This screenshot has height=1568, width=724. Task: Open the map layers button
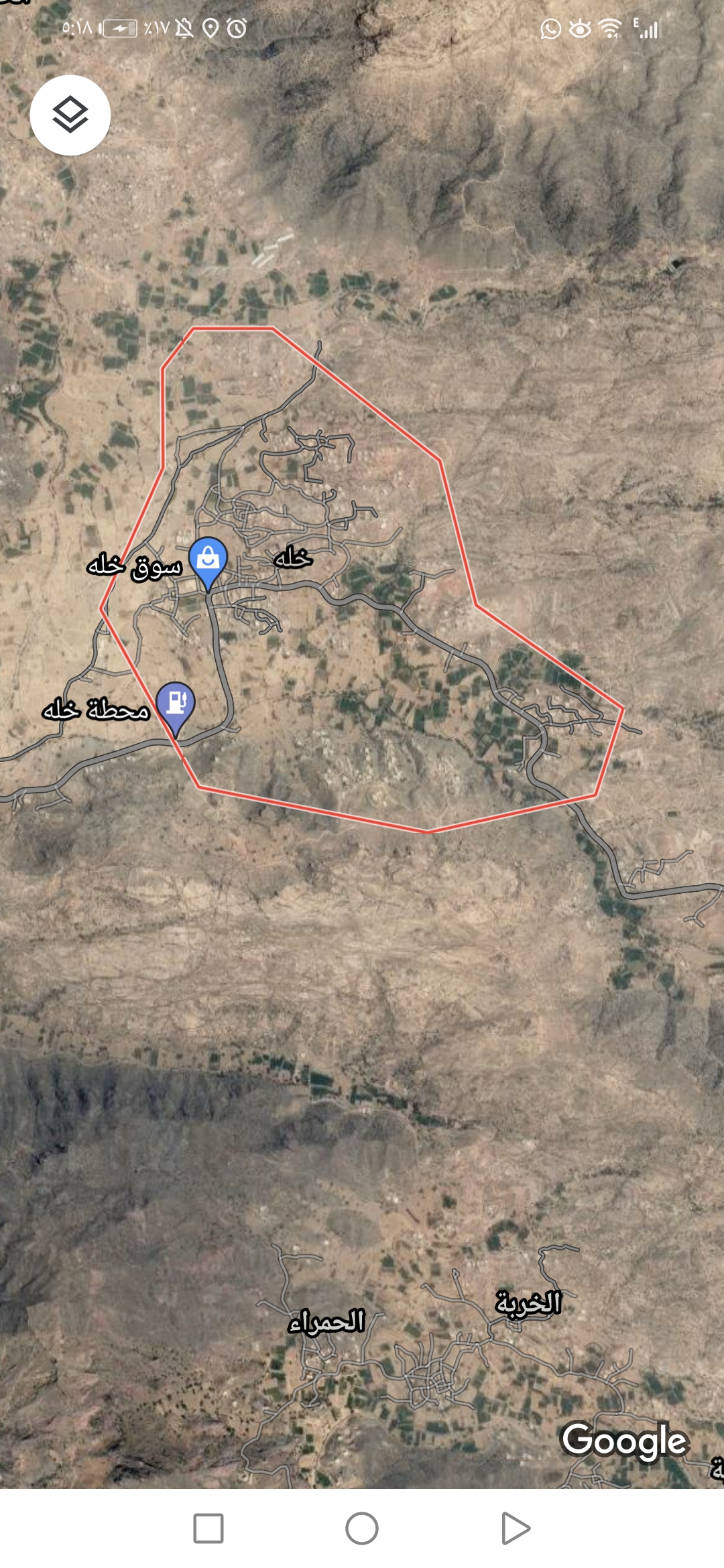70,115
